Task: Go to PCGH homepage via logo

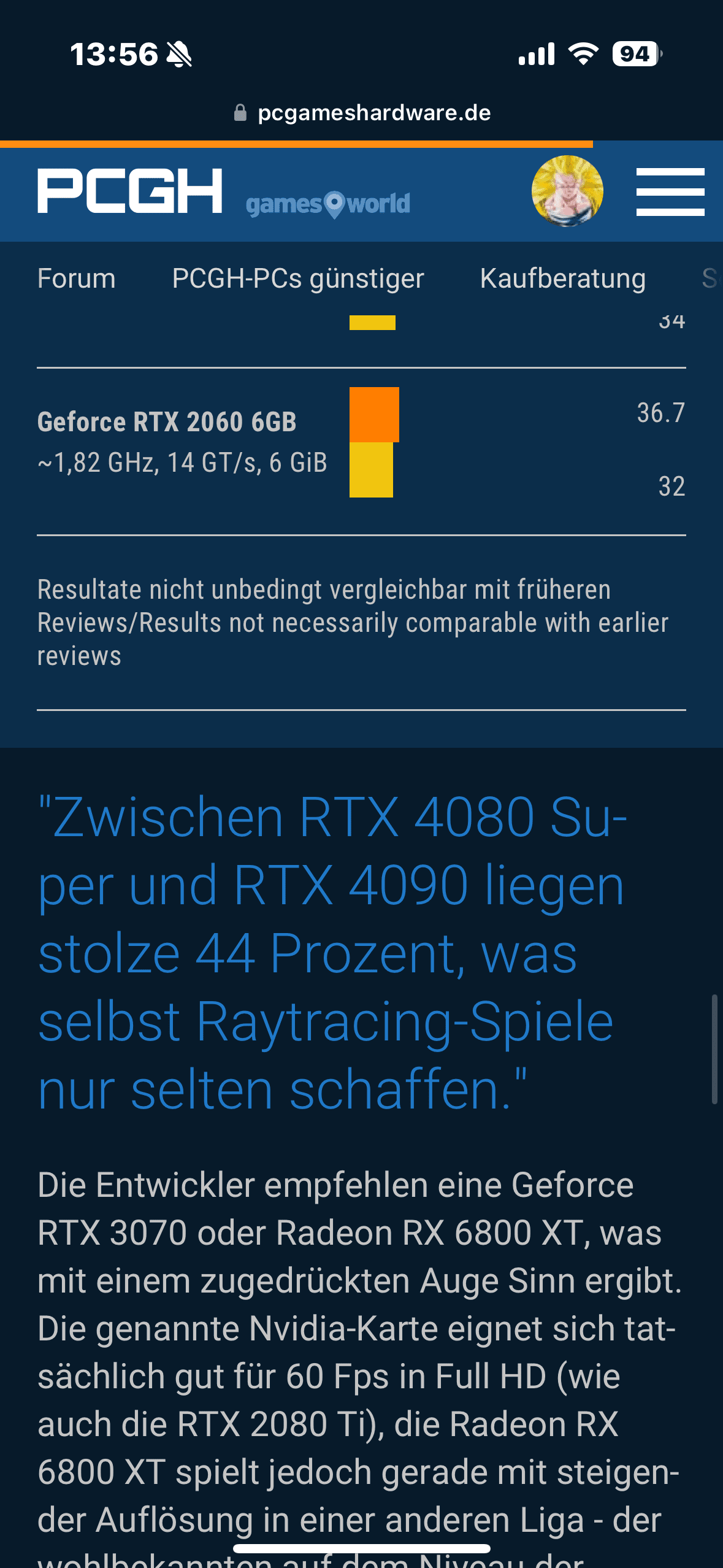Action: (130, 191)
